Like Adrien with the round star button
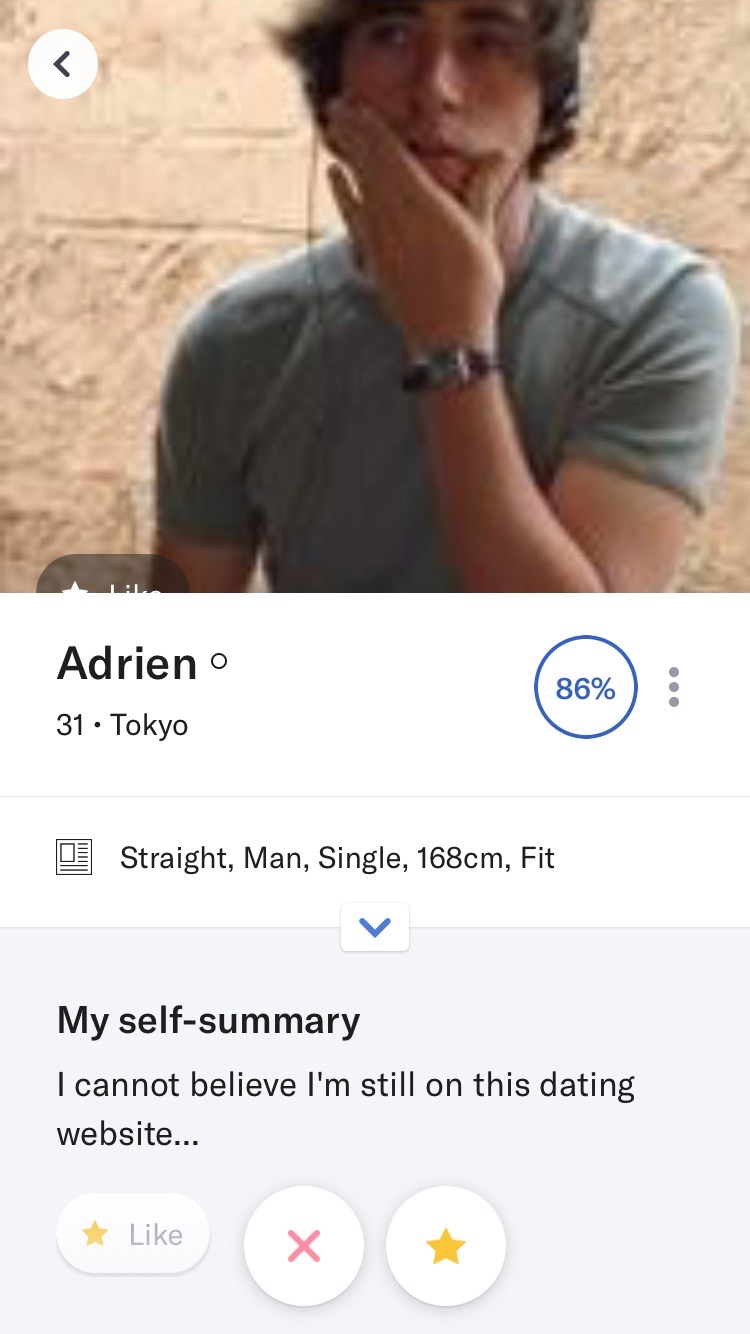750x1334 pixels. click(445, 1246)
